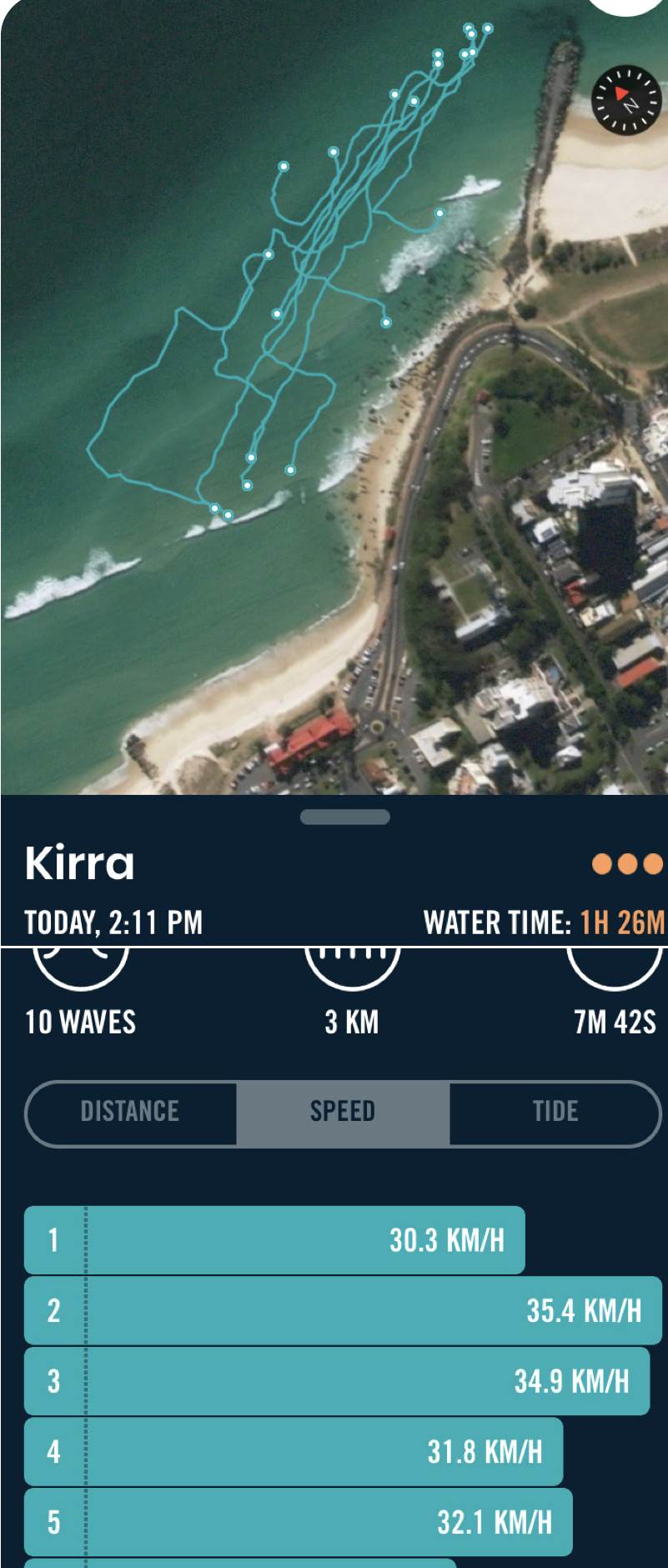View wave 3 at 34.9 km/h
The image size is (668, 1568).
point(336,1381)
